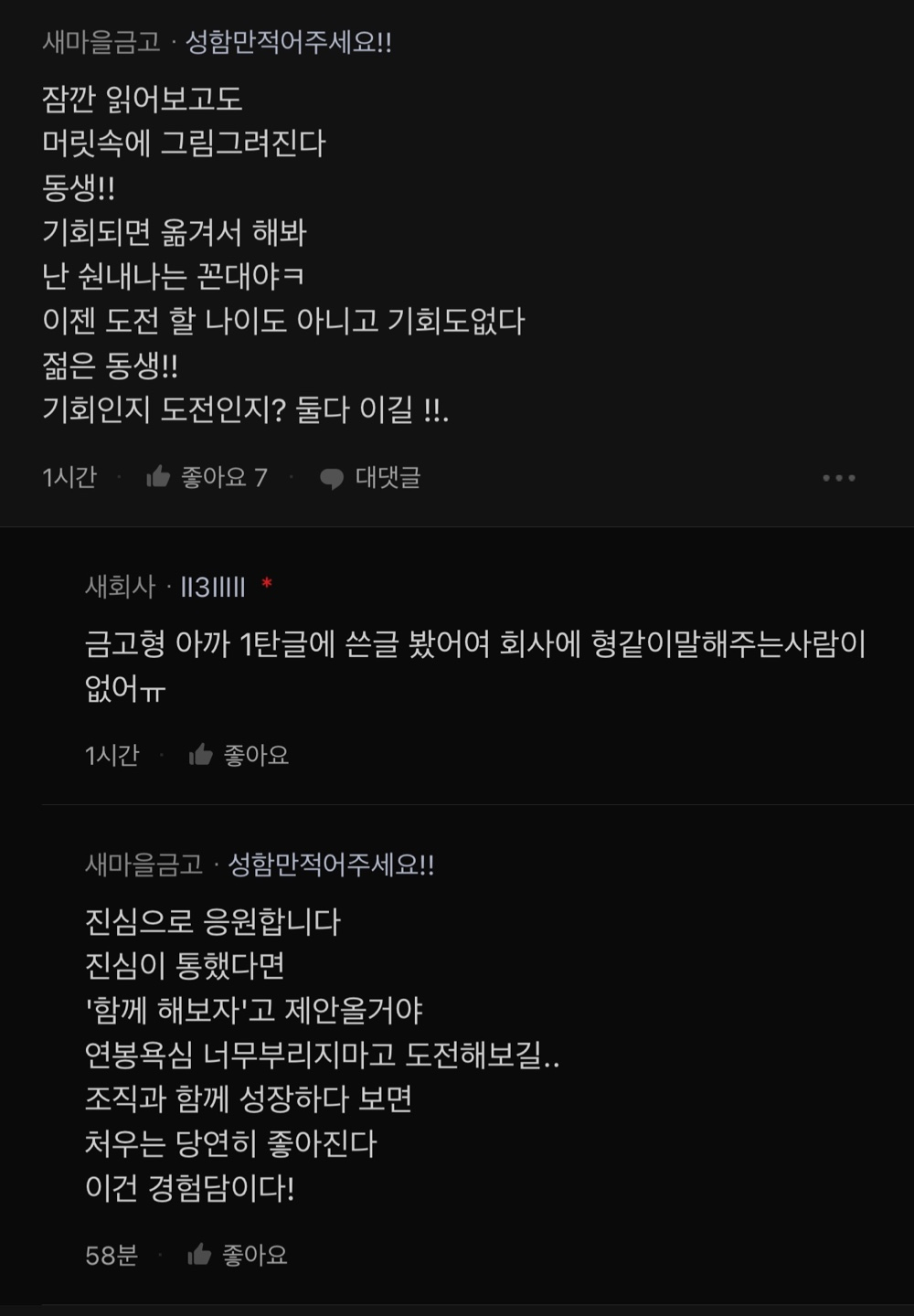The width and height of the screenshot is (914, 1316).
Task: Tap 대댓글 to reply to first comment
Action: tap(370, 477)
